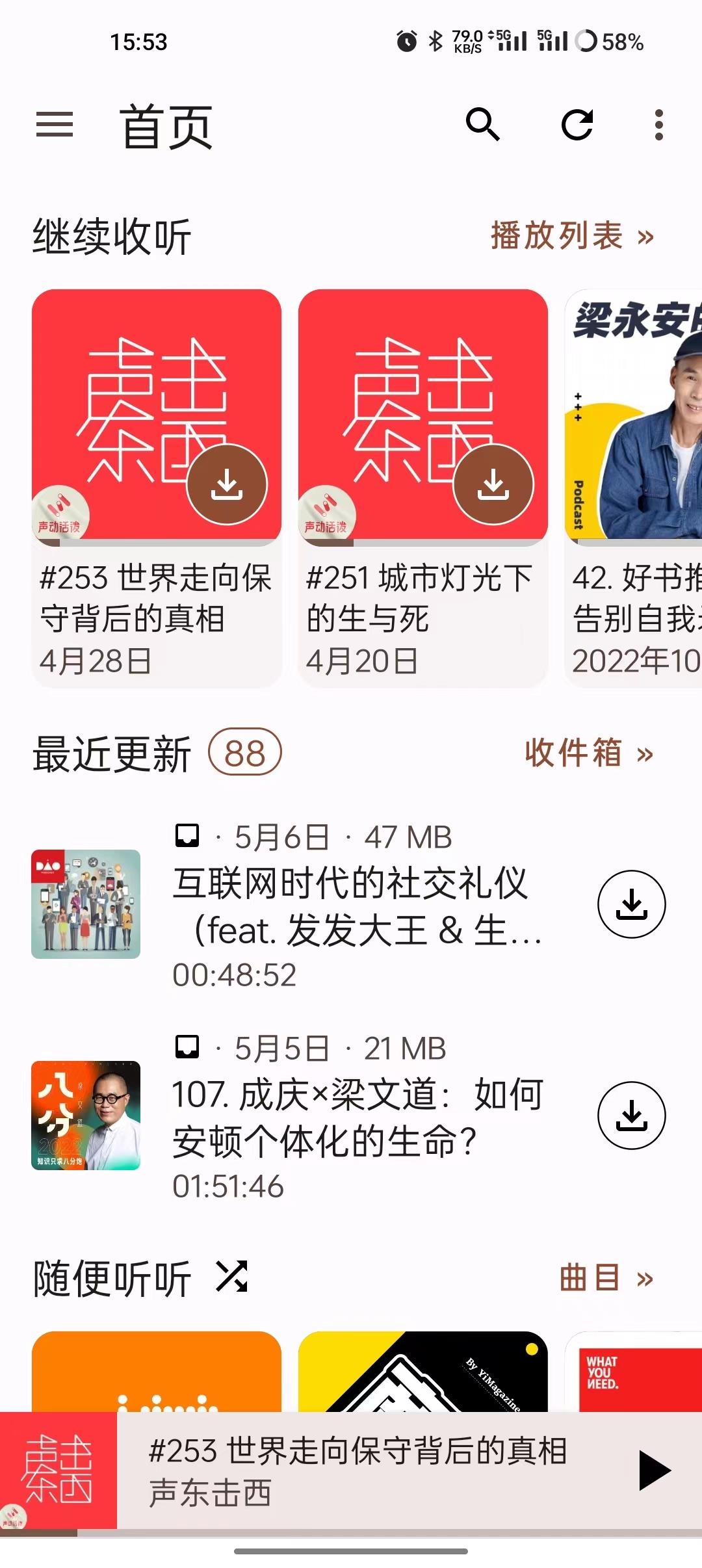Expand the mini player for 声东击西
The image size is (702, 1568).
coord(357,1470)
